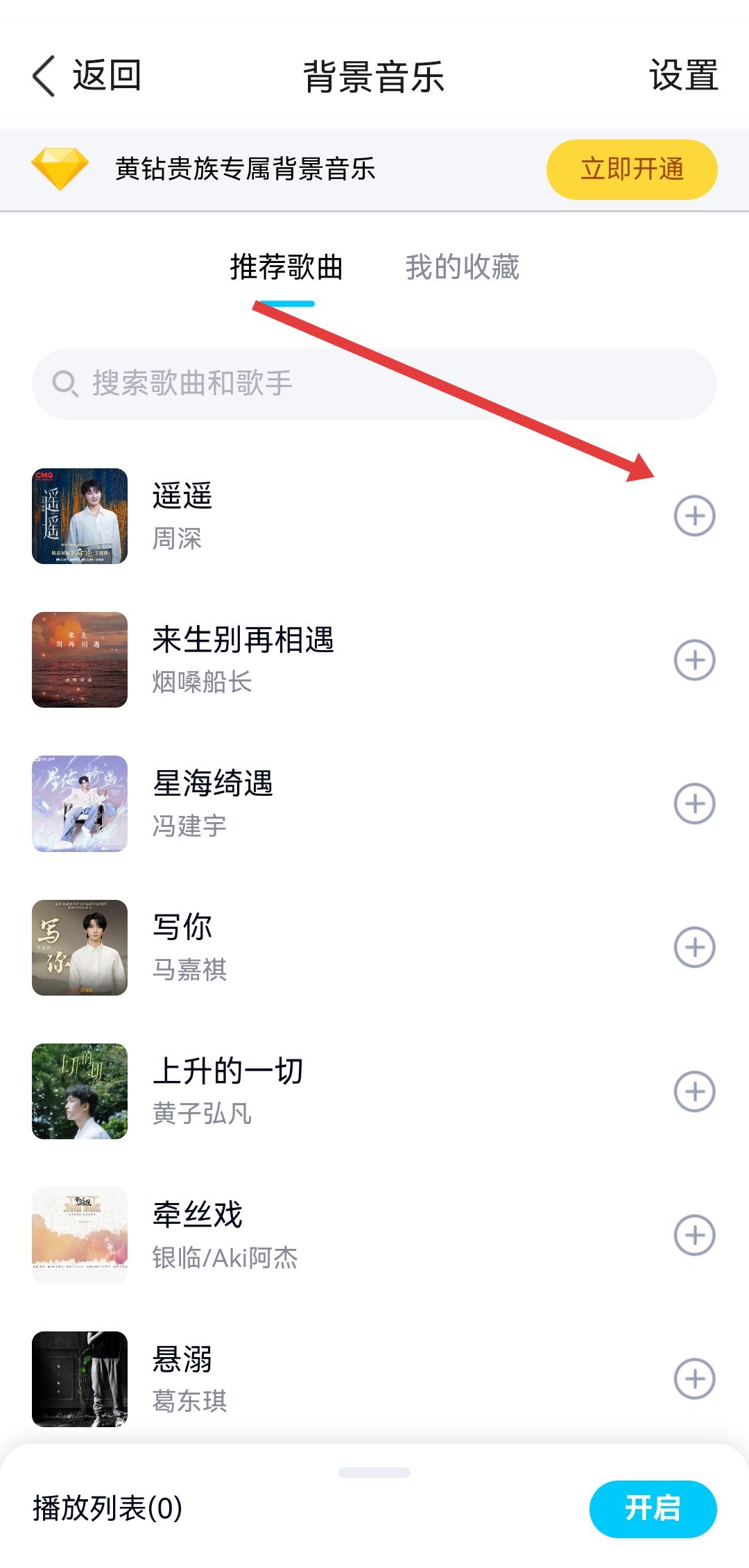The width and height of the screenshot is (749, 1568).
Task: Open the 播放列表(0) playlist panel
Action: 107,1508
